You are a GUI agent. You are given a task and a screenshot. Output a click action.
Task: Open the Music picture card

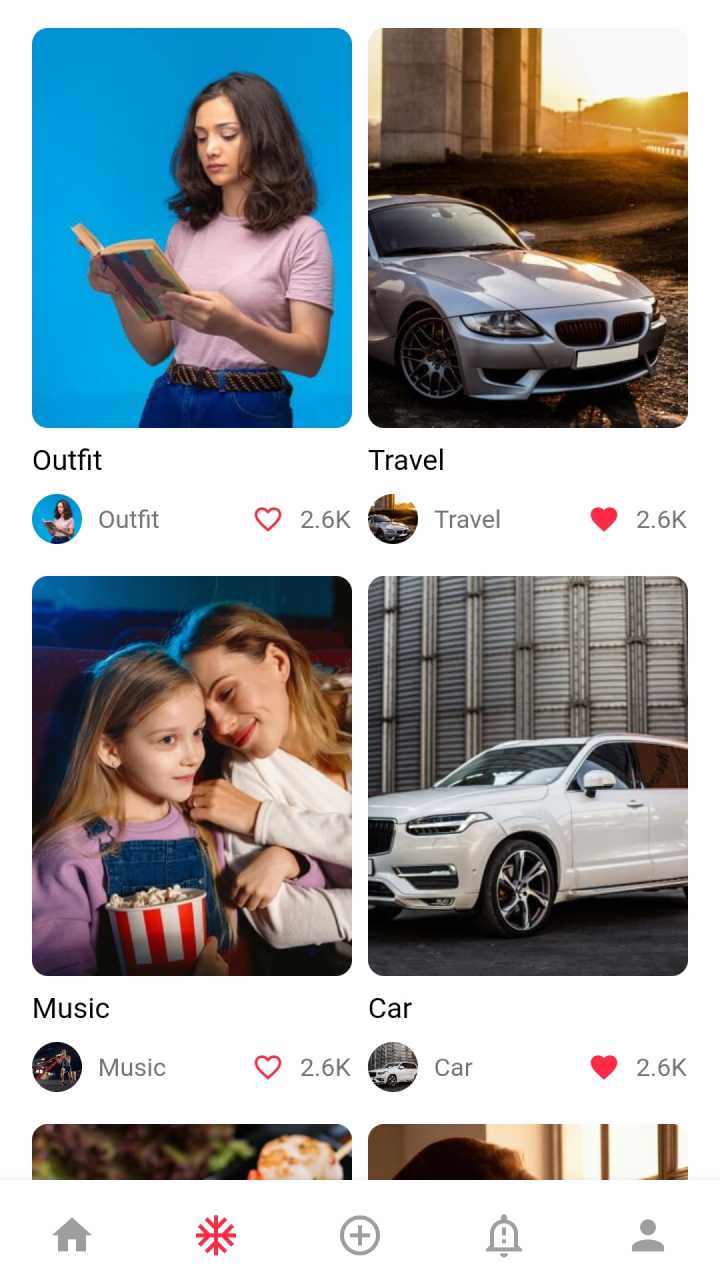tap(192, 776)
